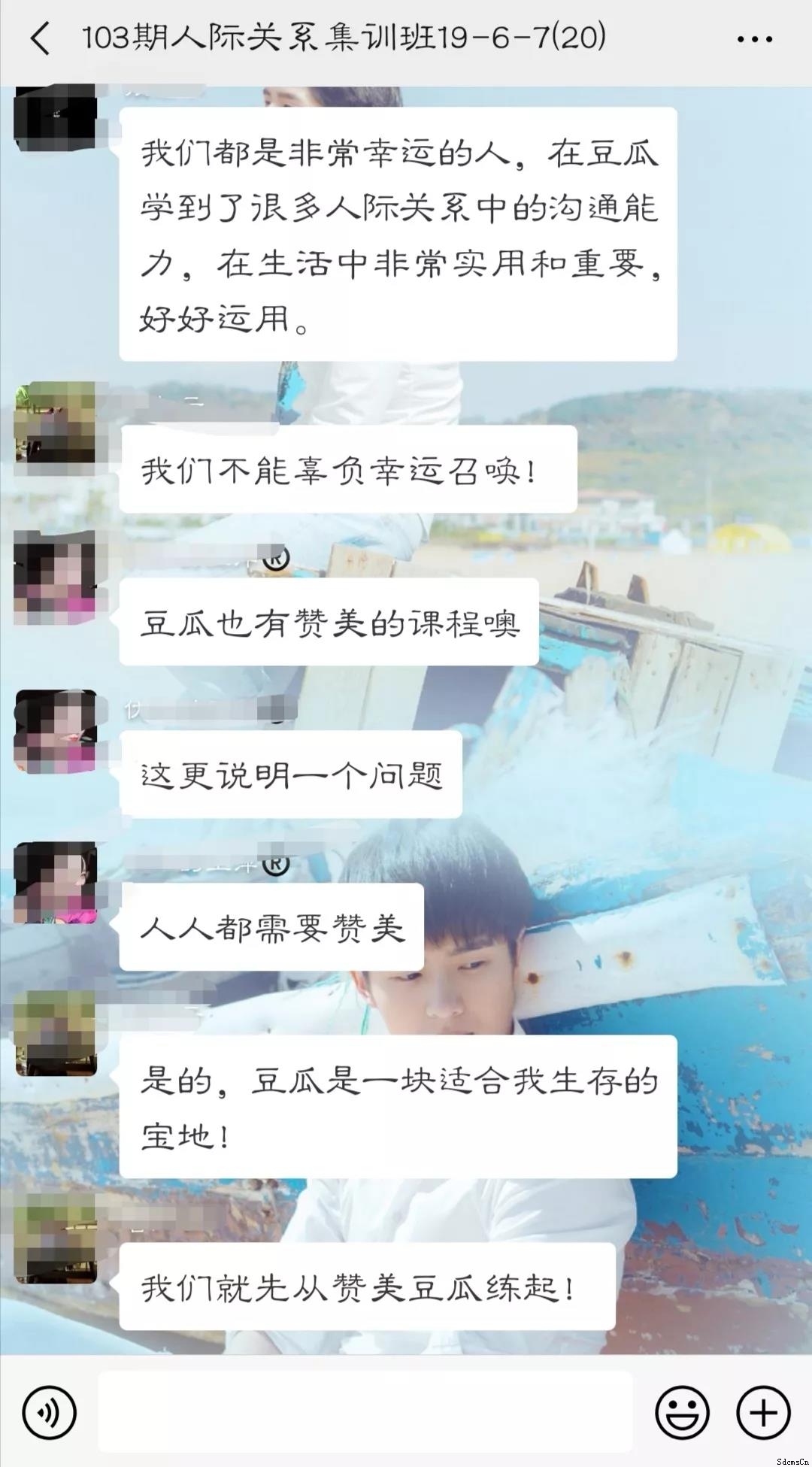This screenshot has width=812, height=1467.
Task: Open avatar beside '这更说明一个问题' message
Action: click(x=56, y=731)
